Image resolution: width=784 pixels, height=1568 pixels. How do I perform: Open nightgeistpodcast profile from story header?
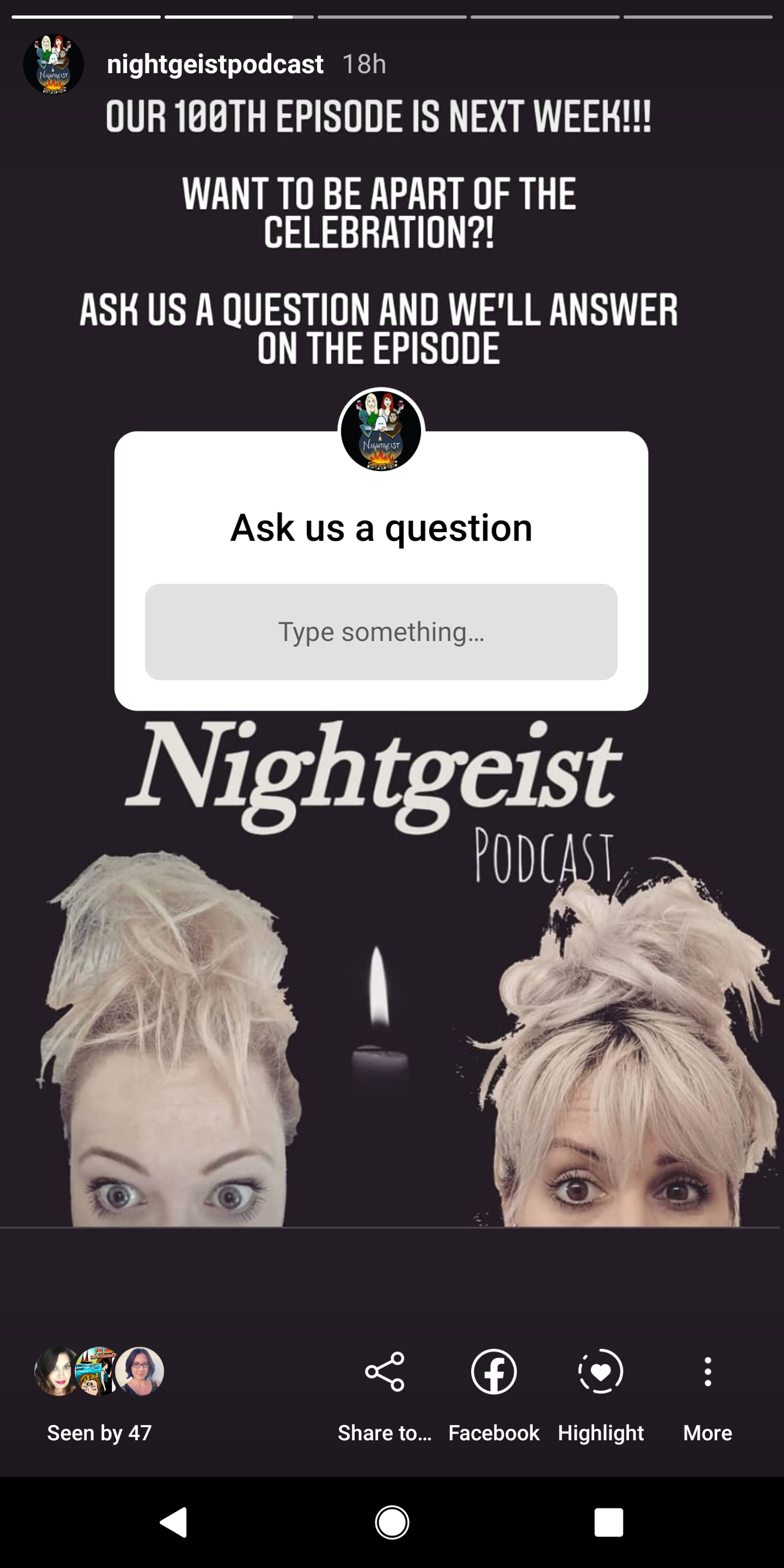pos(214,64)
